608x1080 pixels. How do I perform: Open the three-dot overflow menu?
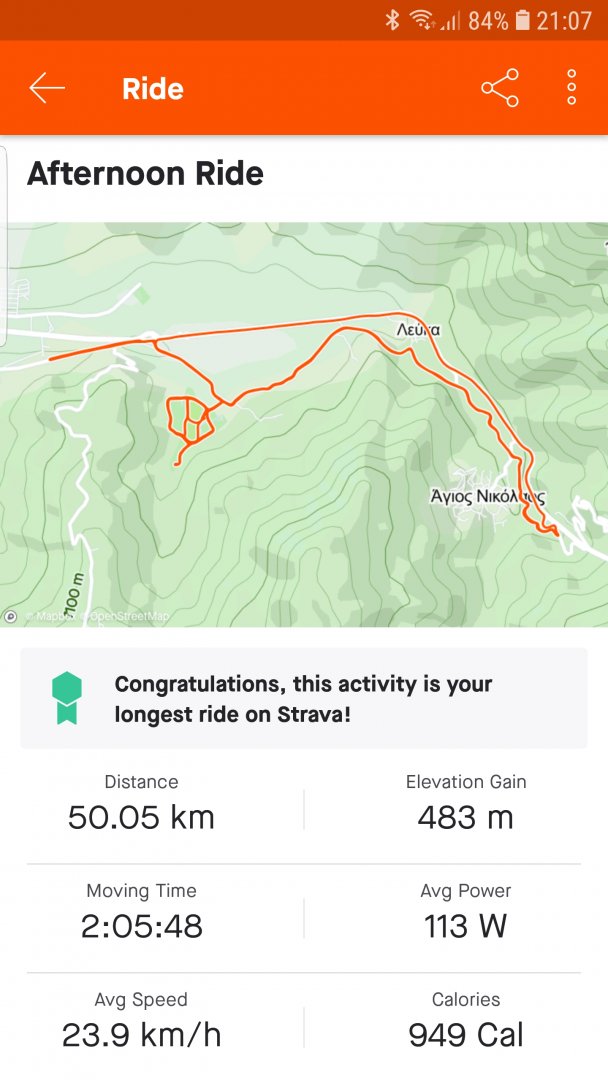pos(571,88)
